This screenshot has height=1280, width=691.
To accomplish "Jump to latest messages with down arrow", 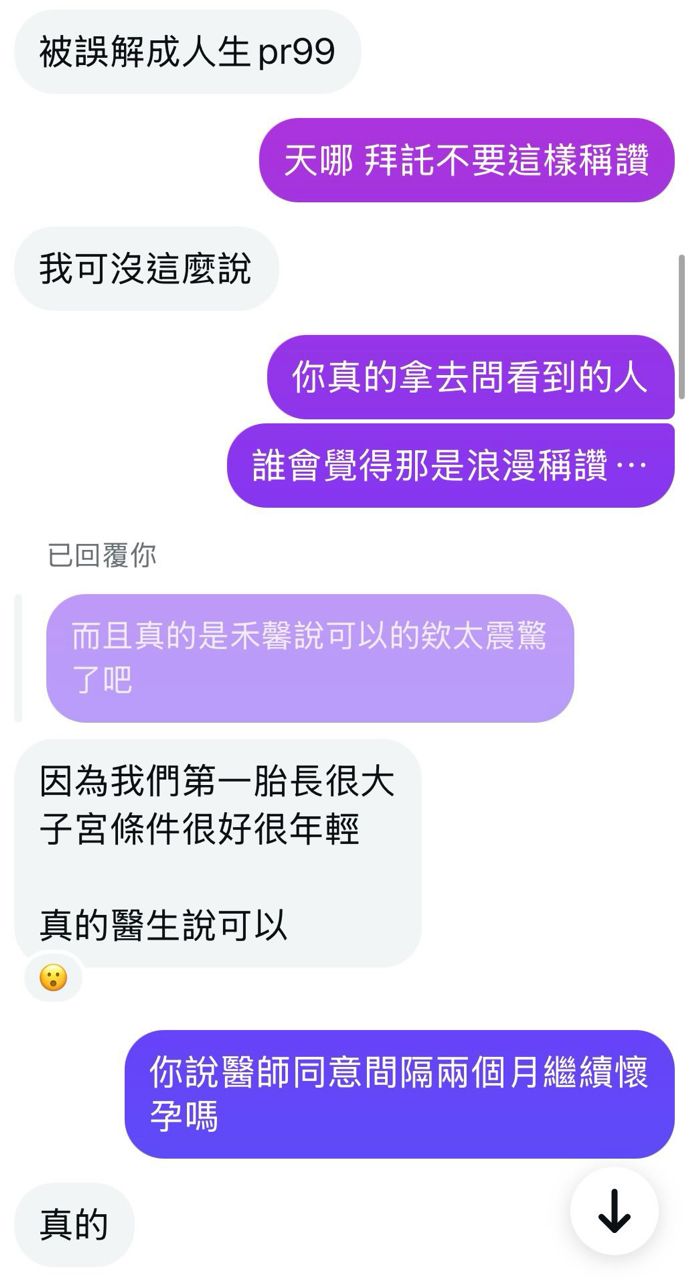I will point(614,1213).
